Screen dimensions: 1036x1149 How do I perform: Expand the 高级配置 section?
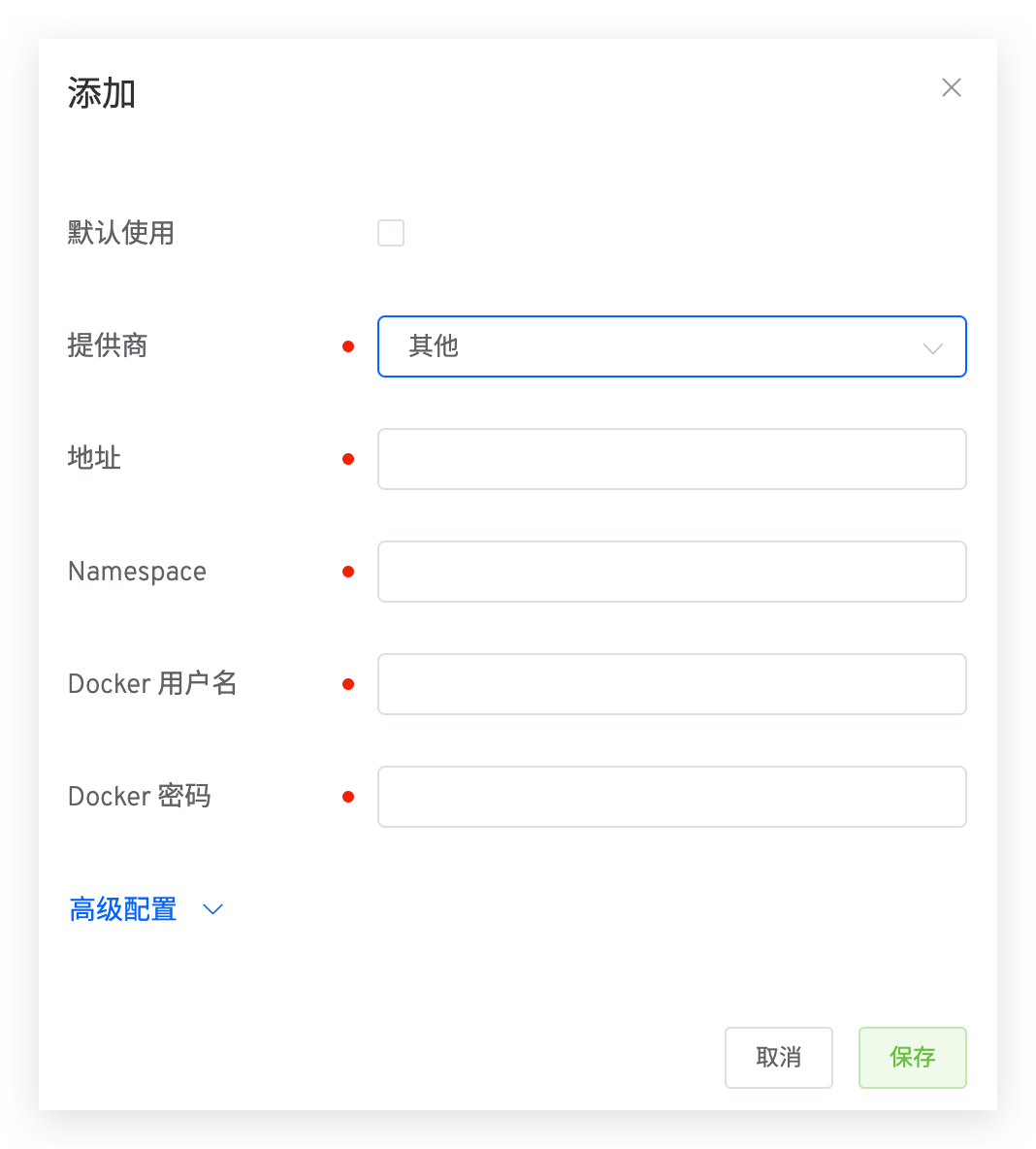pos(146,909)
